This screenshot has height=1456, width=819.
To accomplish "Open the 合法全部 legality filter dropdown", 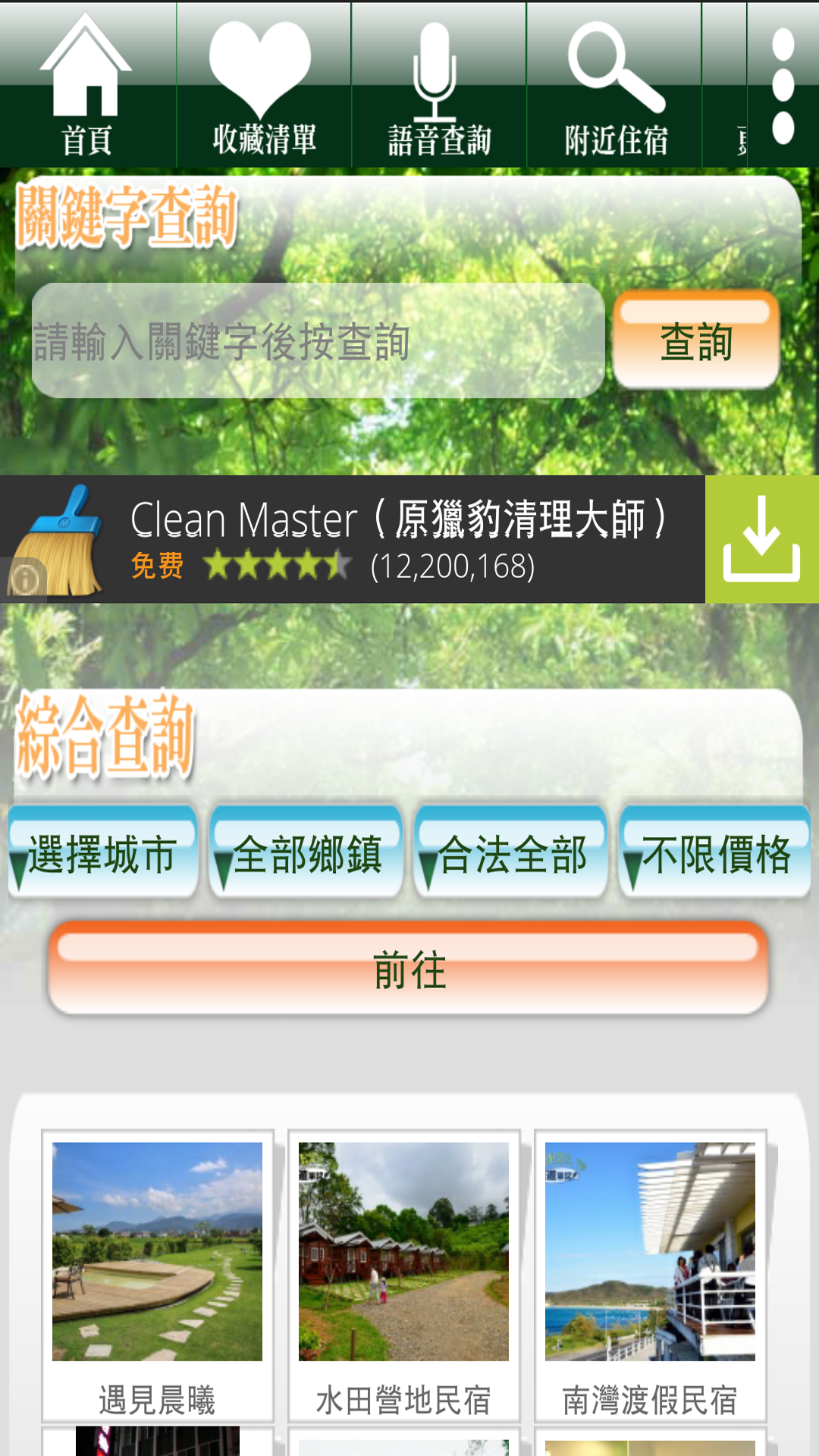I will pyautogui.click(x=511, y=853).
